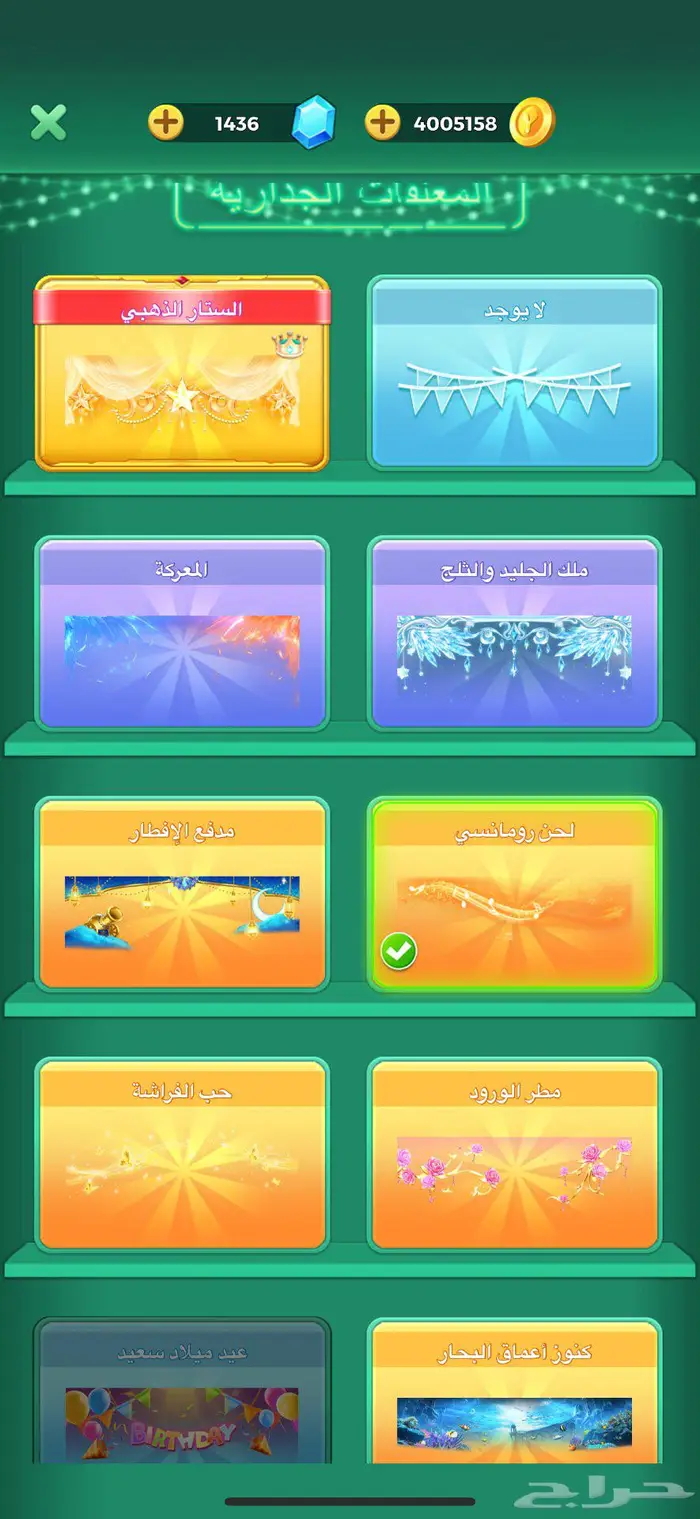Image resolution: width=700 pixels, height=1519 pixels.
Task: Add more coins with the plus button
Action: (381, 123)
